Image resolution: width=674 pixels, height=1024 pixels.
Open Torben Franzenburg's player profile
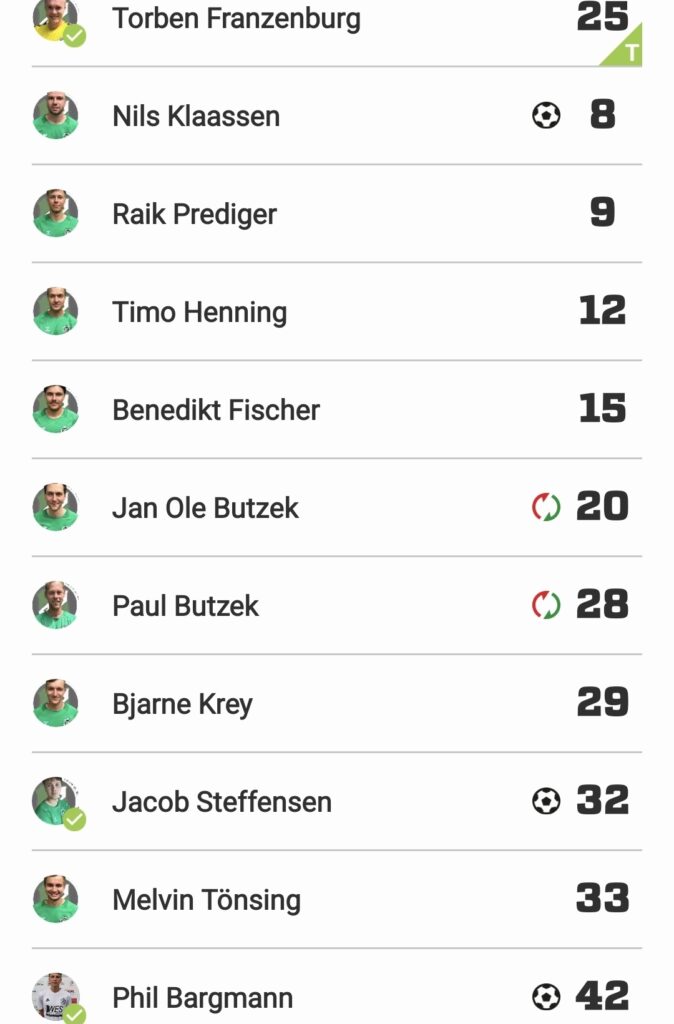click(x=236, y=18)
